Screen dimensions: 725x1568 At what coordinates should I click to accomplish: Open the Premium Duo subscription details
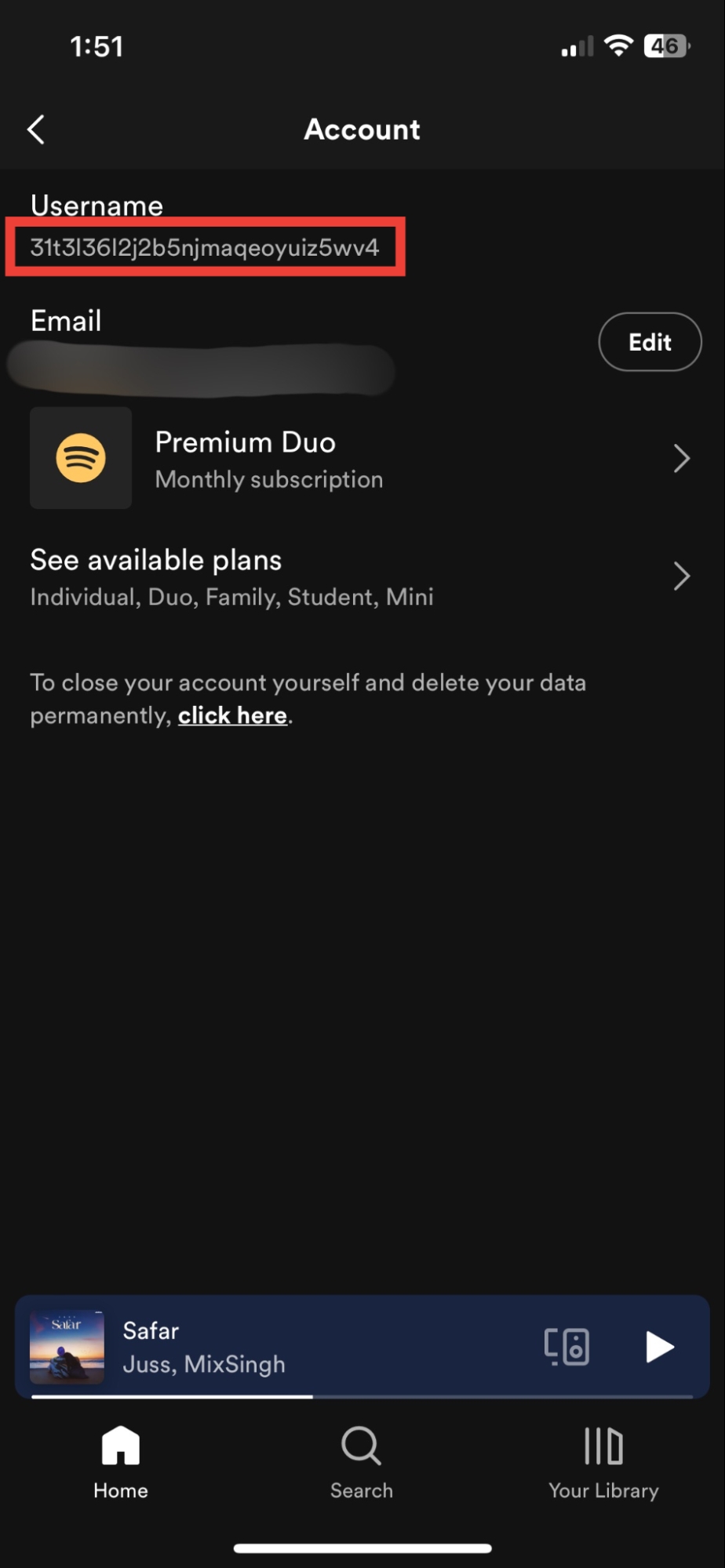pyautogui.click(x=362, y=459)
